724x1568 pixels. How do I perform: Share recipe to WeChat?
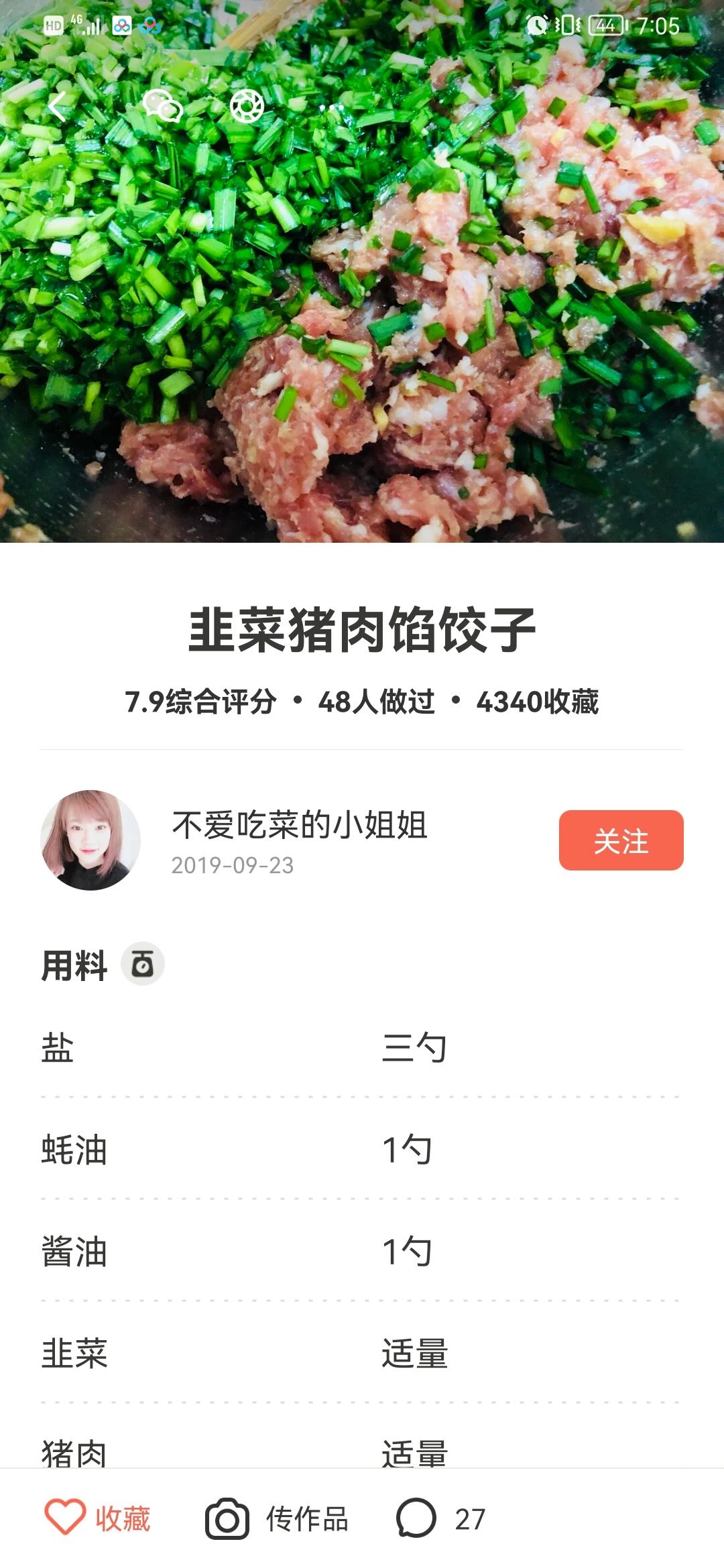click(162, 107)
